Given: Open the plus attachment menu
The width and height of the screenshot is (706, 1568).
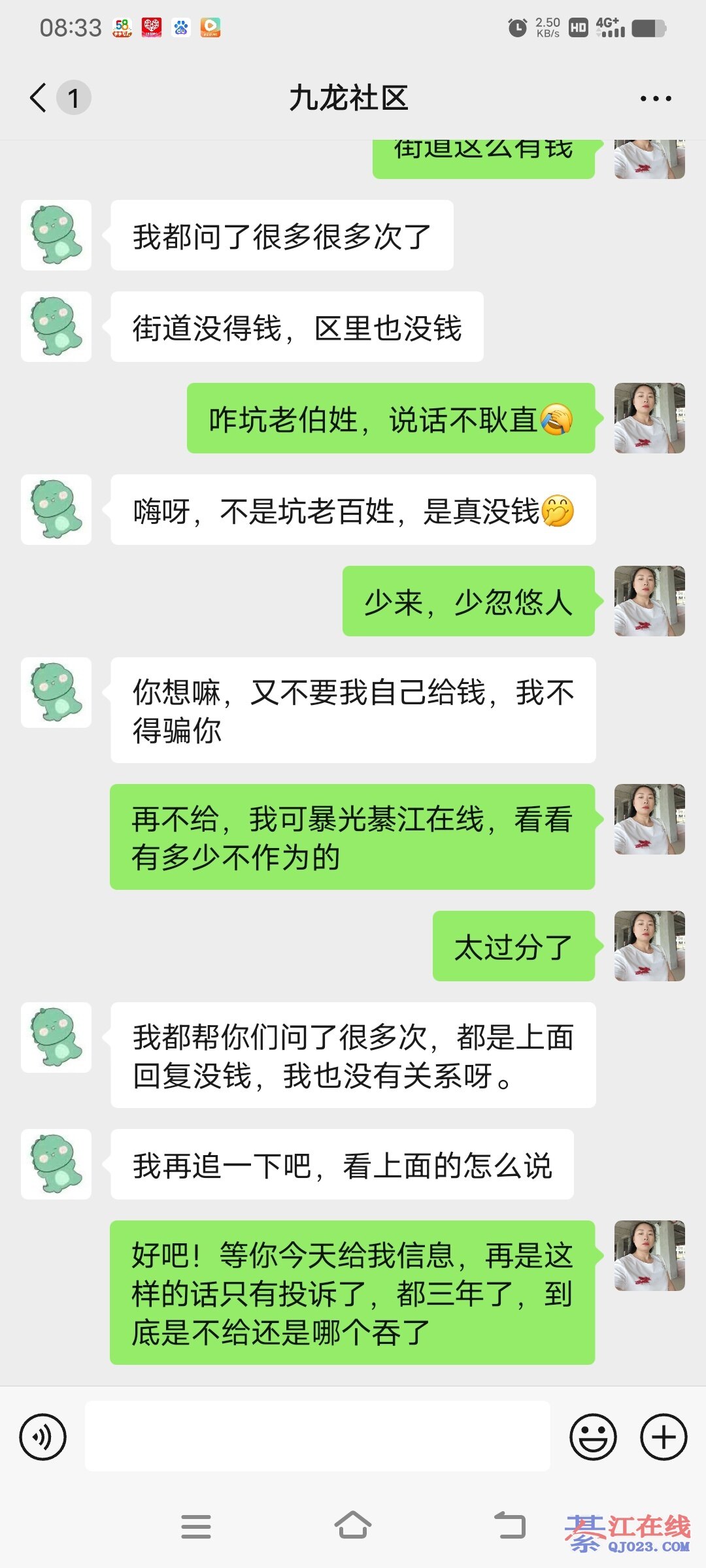Looking at the screenshot, I should point(664,1437).
